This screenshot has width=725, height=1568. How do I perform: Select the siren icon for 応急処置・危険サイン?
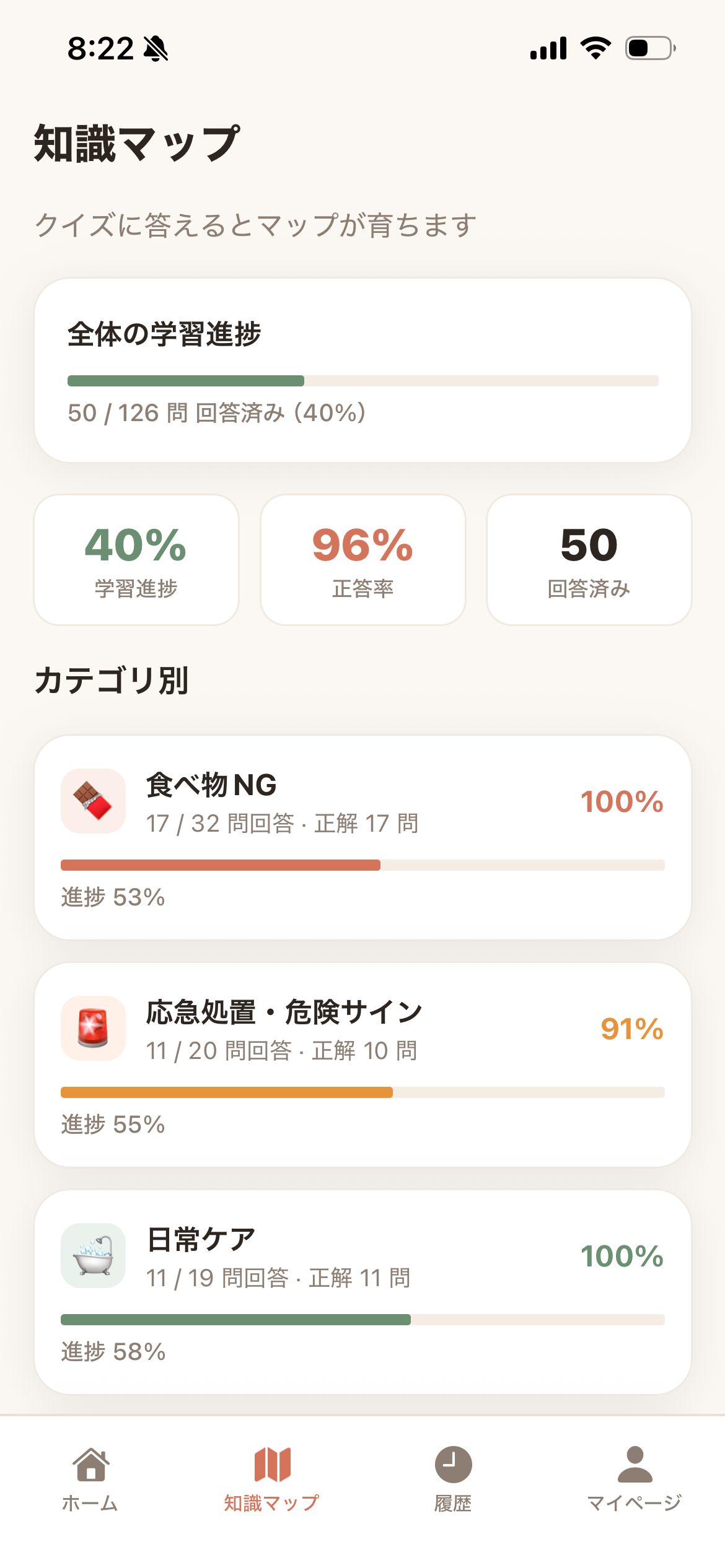click(x=94, y=1028)
